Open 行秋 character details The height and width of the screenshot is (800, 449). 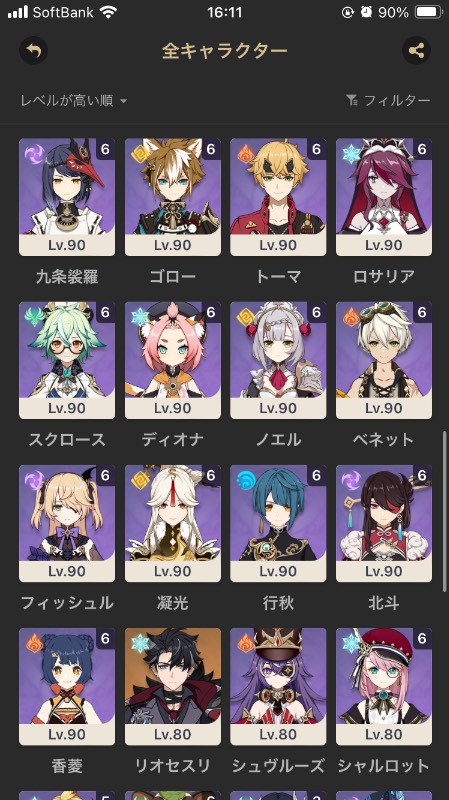click(278, 523)
